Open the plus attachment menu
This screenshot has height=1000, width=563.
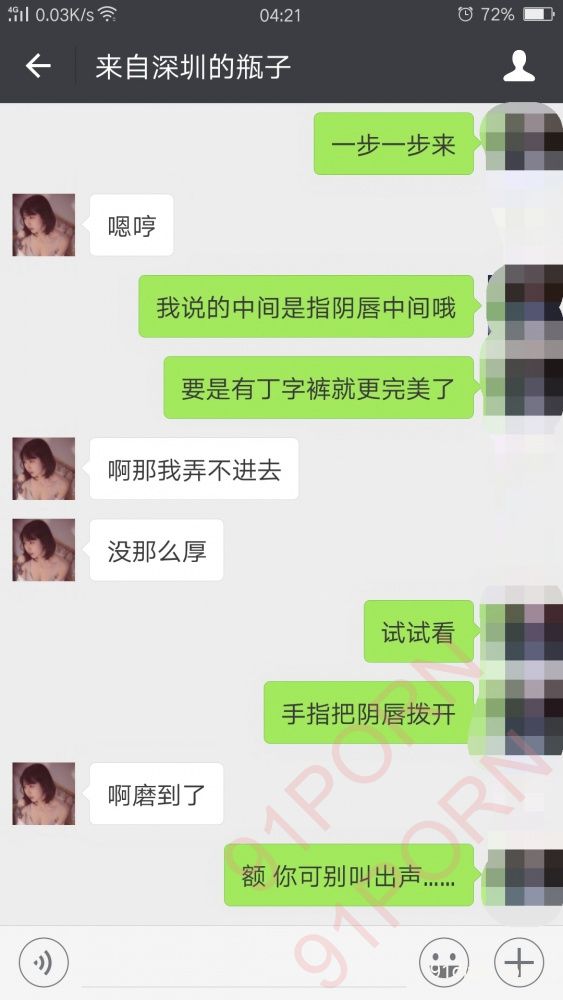tap(519, 962)
